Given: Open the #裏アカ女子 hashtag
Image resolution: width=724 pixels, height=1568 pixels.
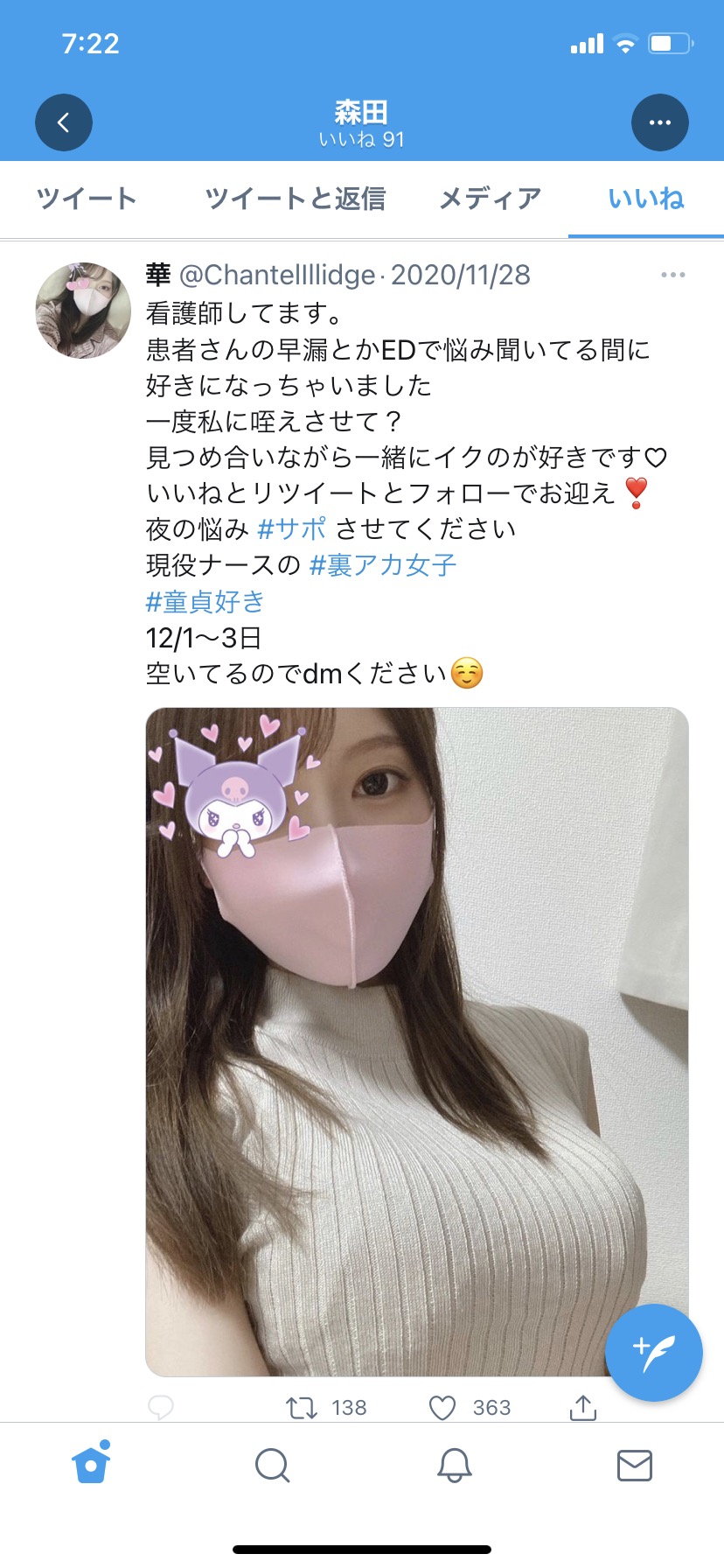Looking at the screenshot, I should coord(383,565).
